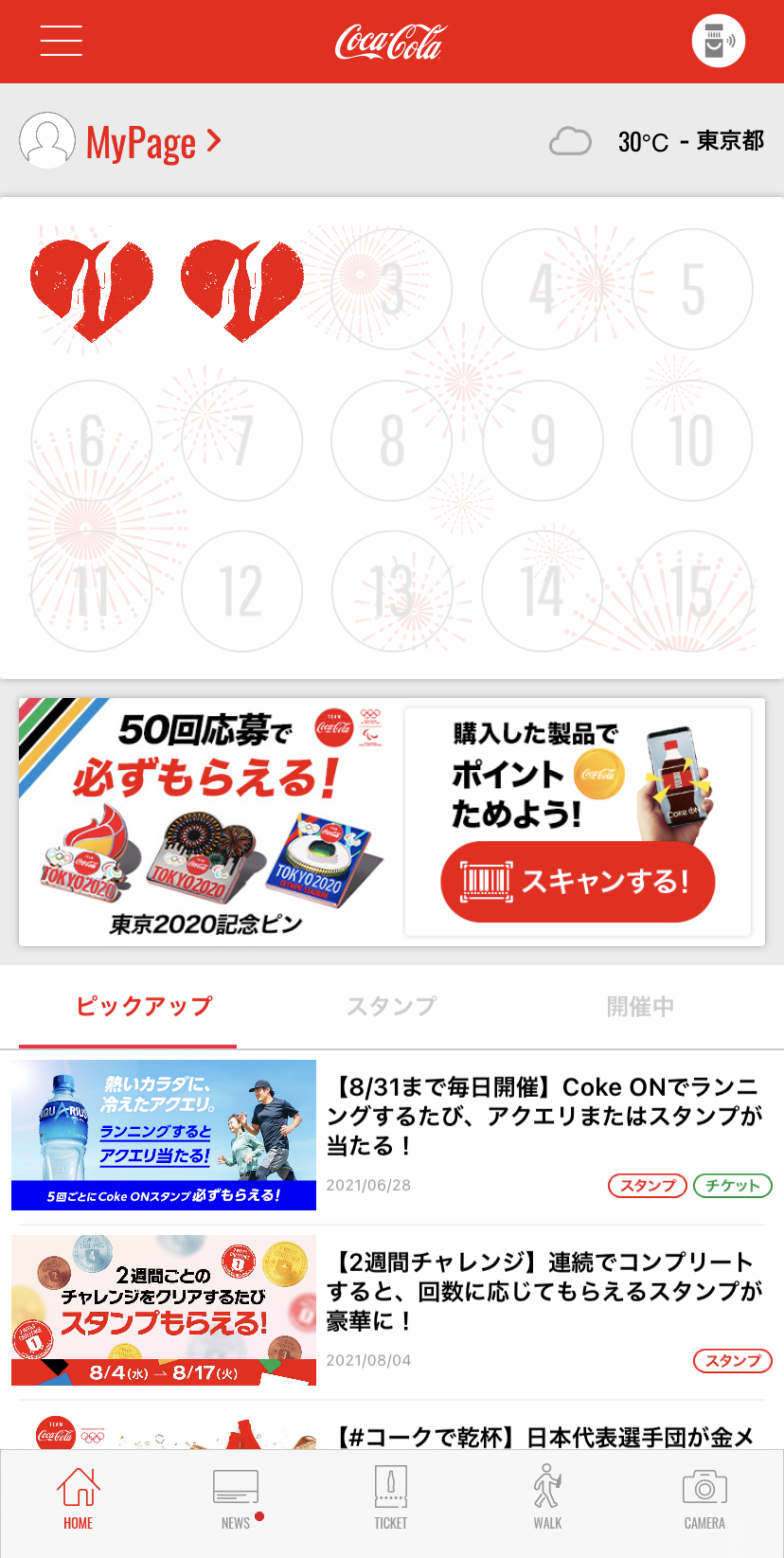Open the Coke ON running Aquarius campaign article
This screenshot has width=784, height=1558.
click(x=392, y=1135)
